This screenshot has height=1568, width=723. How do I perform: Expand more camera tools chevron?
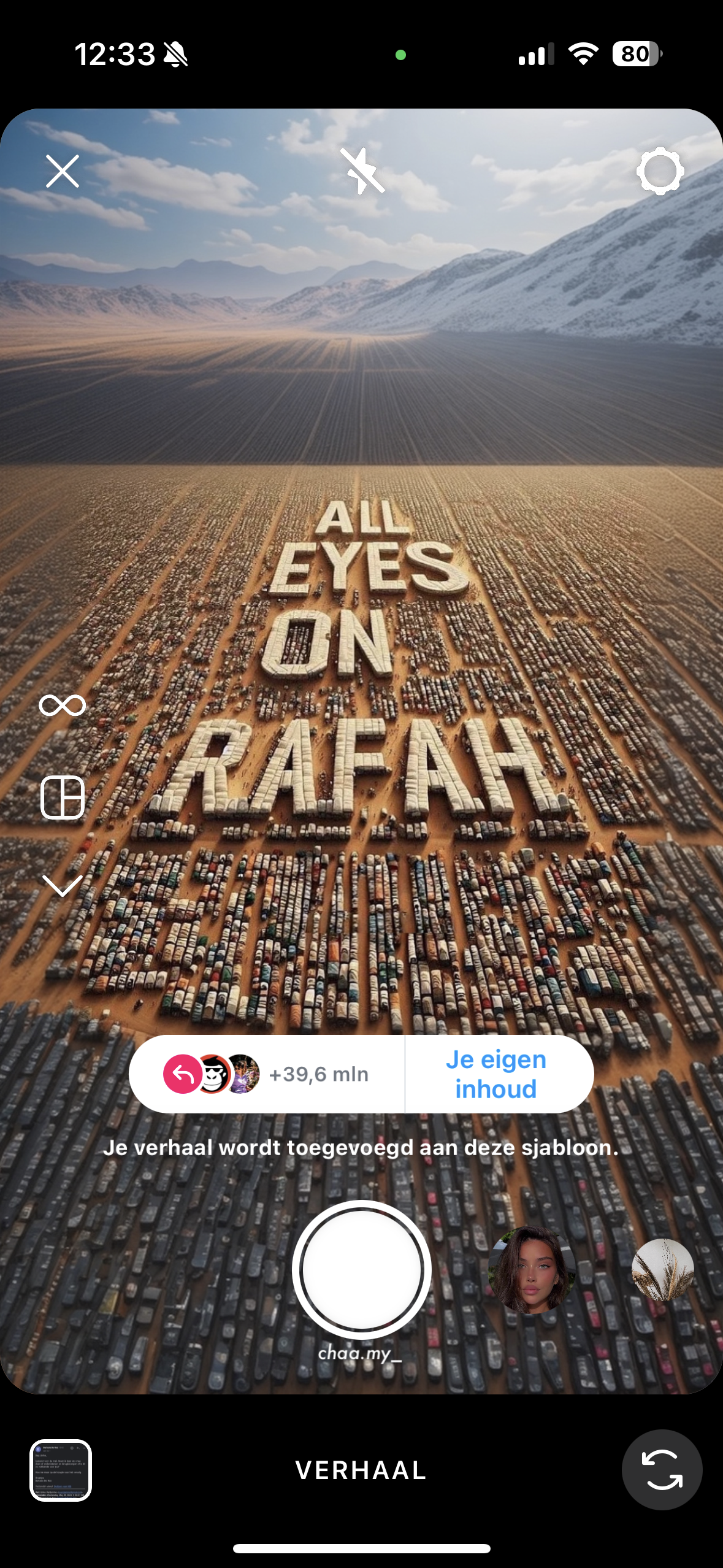point(63,885)
